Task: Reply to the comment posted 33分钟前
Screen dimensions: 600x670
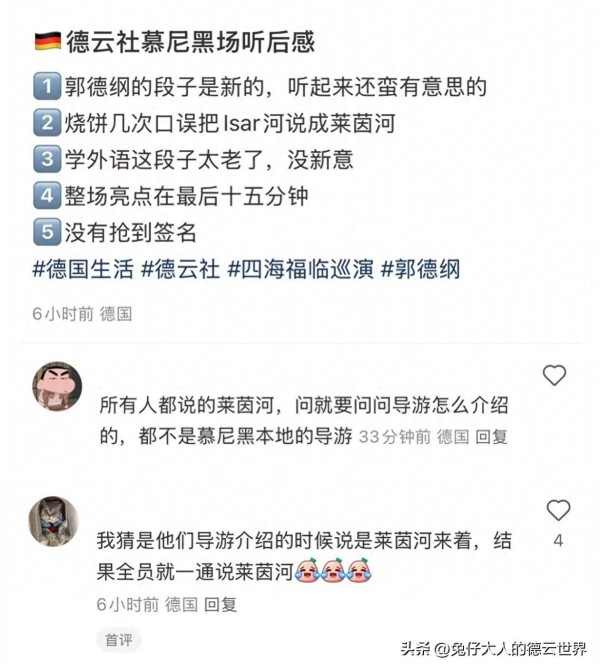Action: point(491,436)
